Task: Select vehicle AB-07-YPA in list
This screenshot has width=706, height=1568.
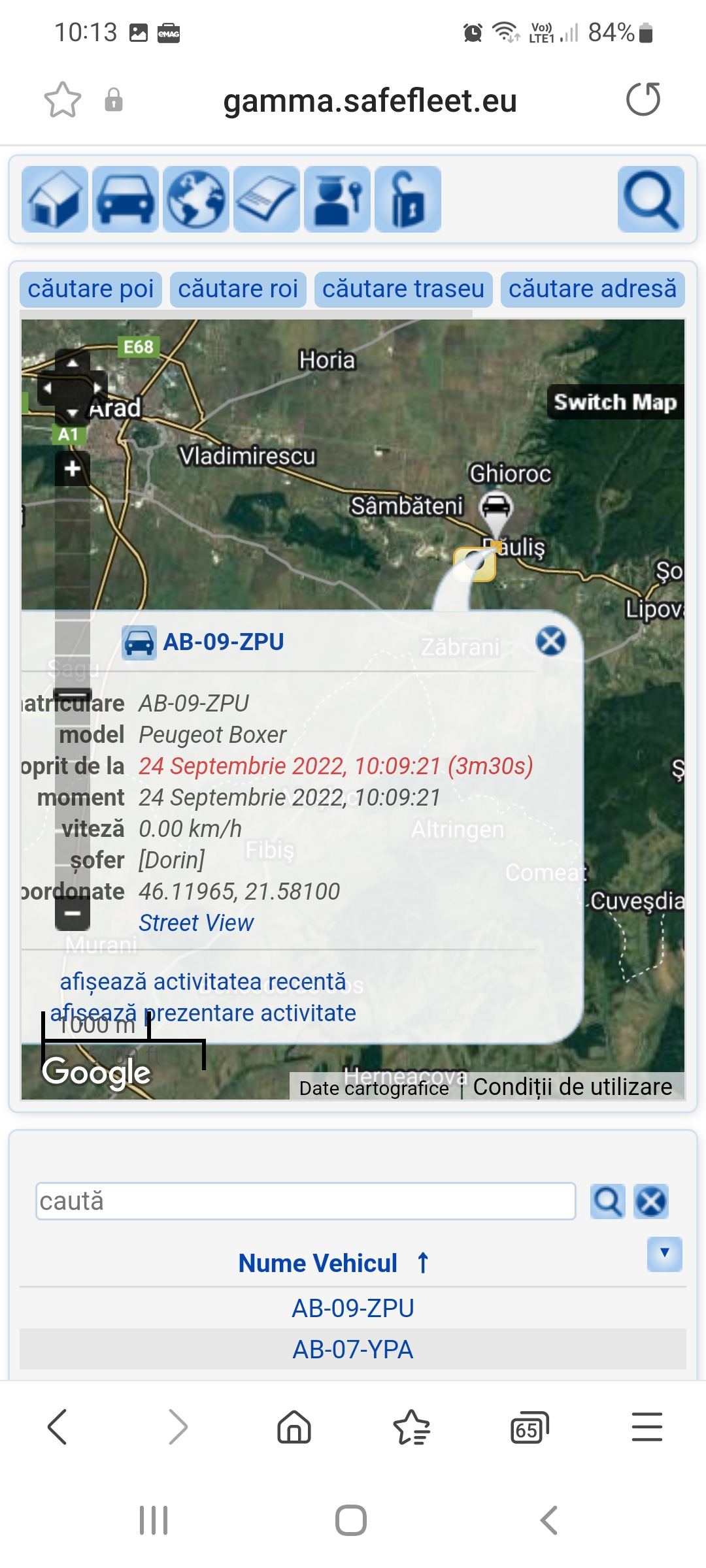Action: [x=353, y=1349]
